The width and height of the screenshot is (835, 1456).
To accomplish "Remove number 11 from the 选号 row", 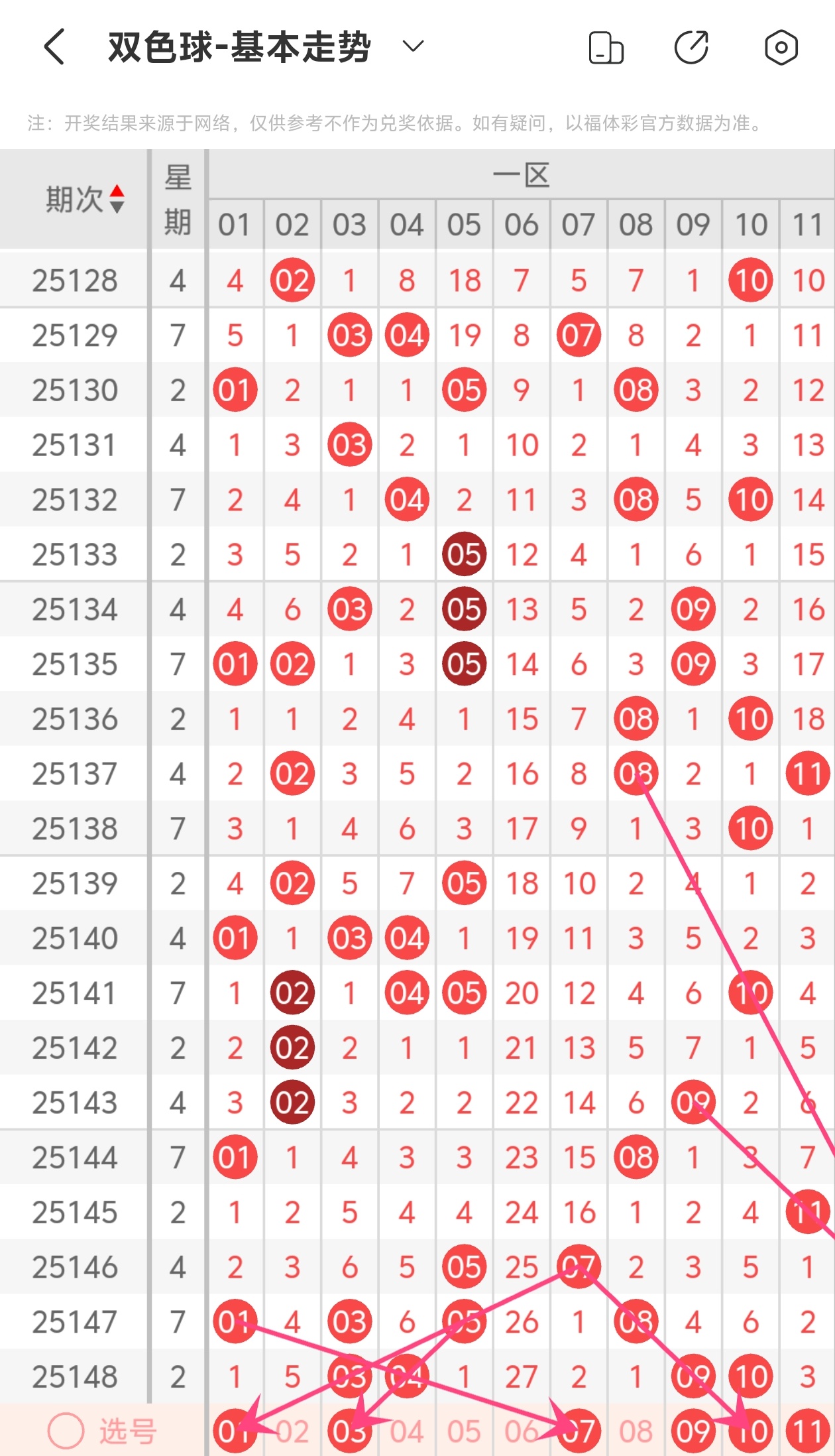I will (807, 1432).
